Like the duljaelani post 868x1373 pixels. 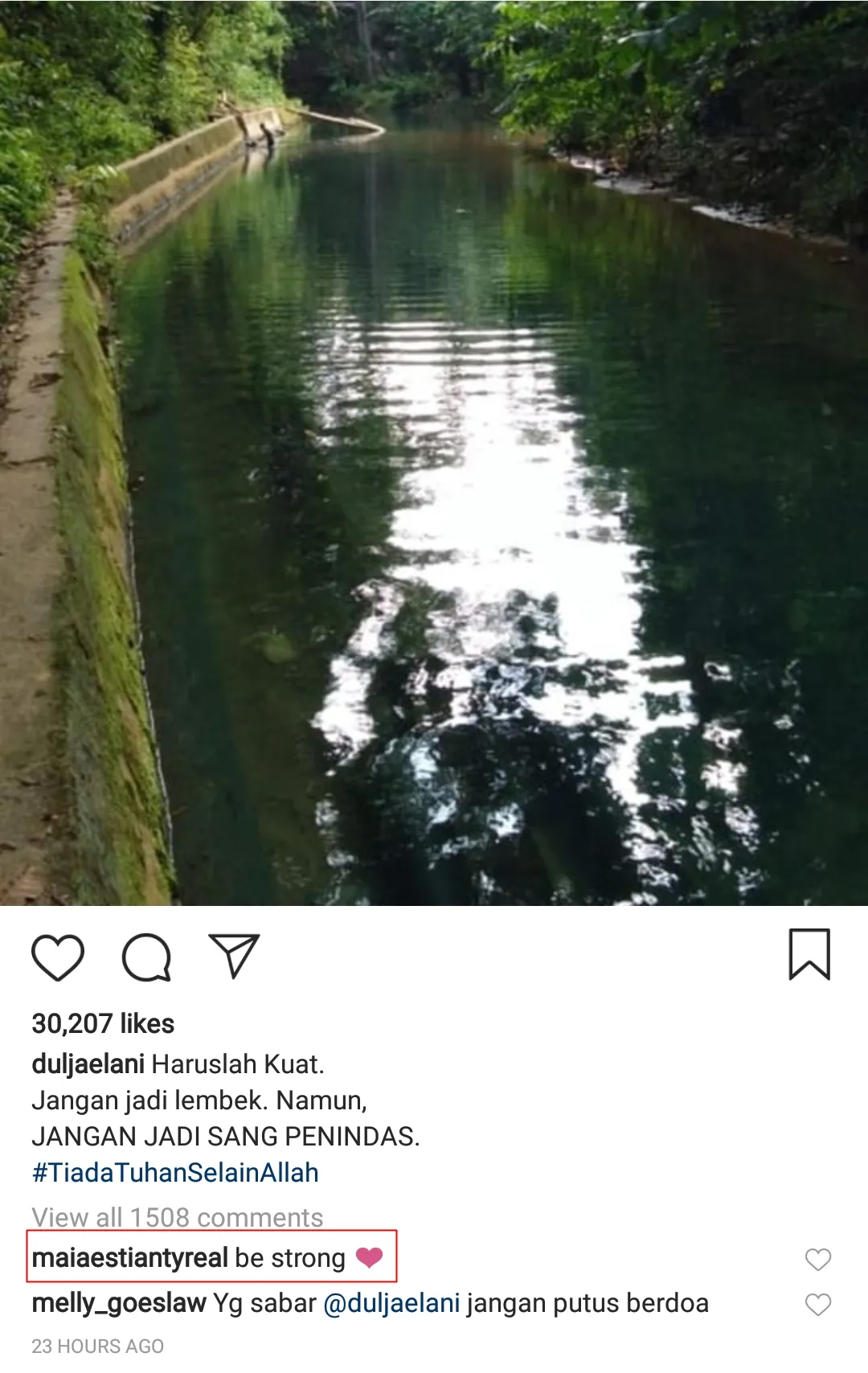(58, 957)
